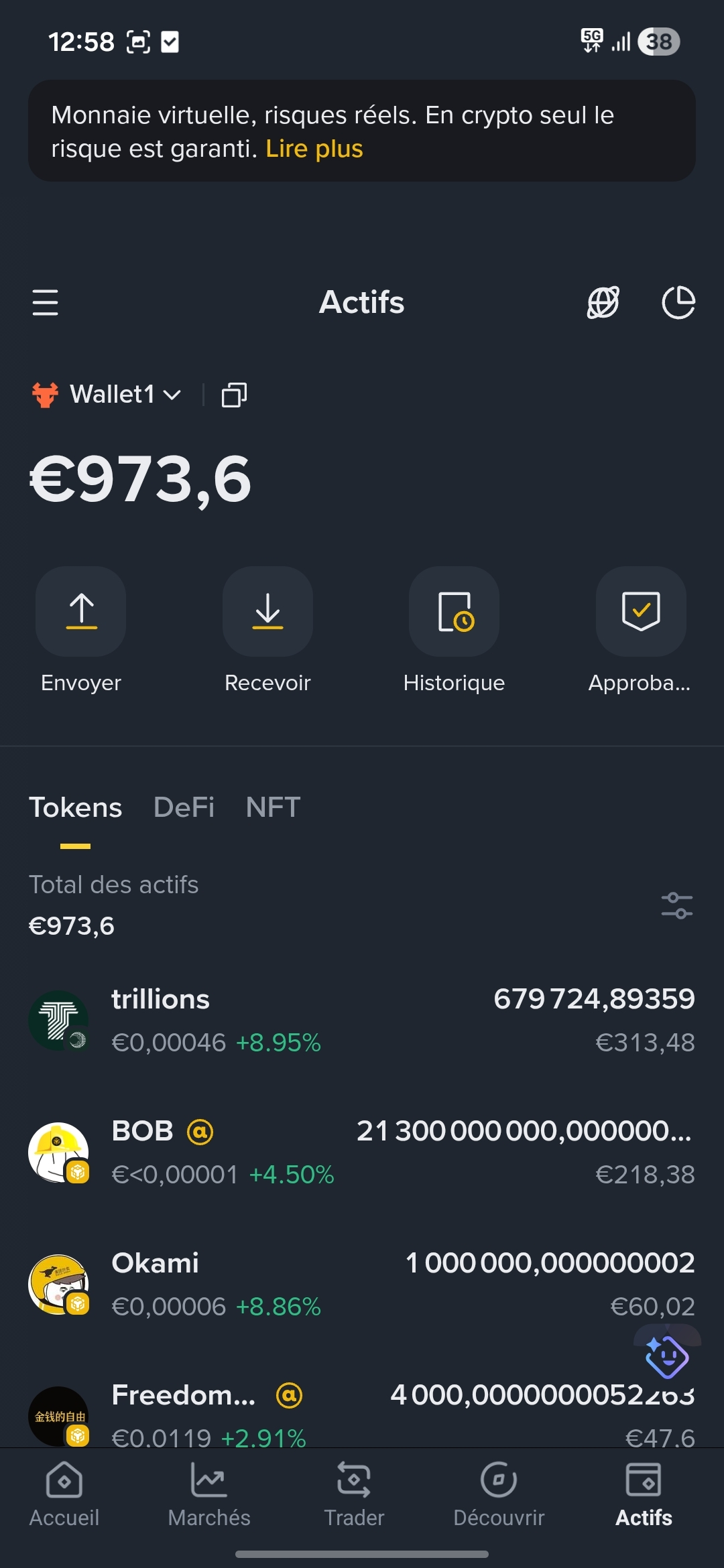724x1568 pixels.
Task: Open the Okami token row
Action: 362,1284
